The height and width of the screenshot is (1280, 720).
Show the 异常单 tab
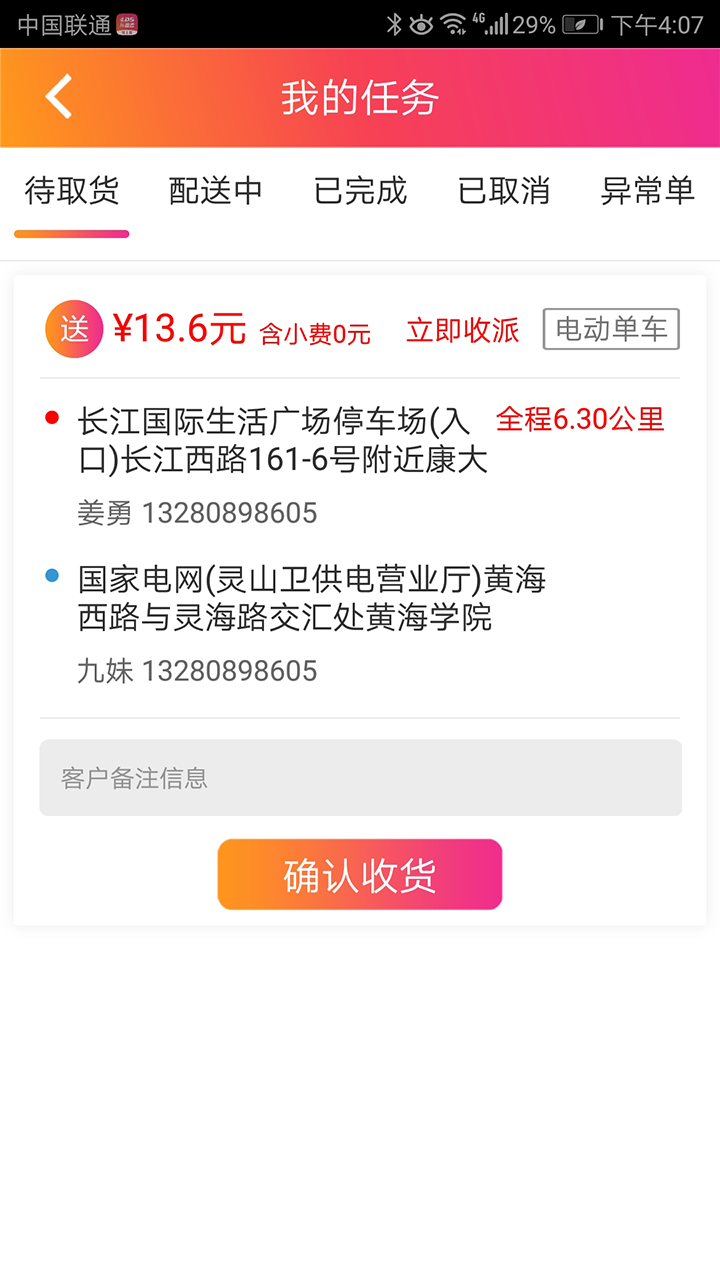(x=647, y=190)
